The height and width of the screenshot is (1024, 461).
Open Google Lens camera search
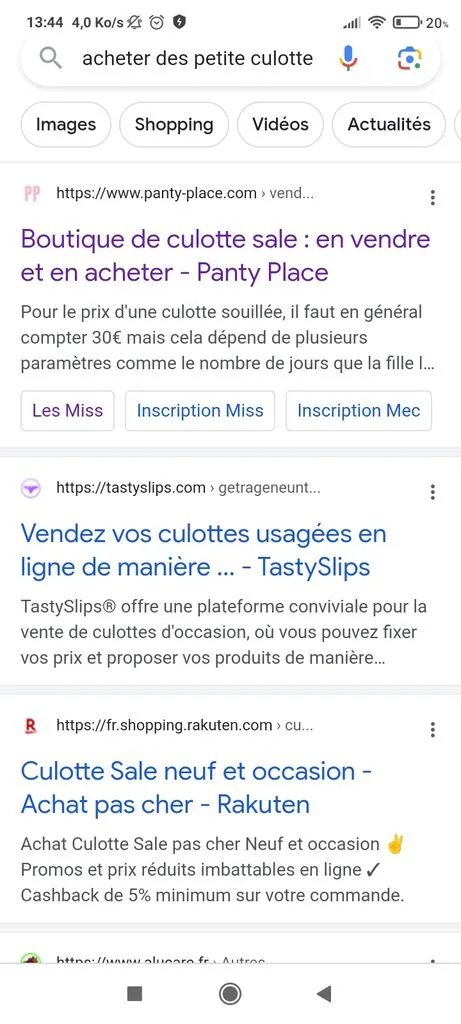(409, 59)
